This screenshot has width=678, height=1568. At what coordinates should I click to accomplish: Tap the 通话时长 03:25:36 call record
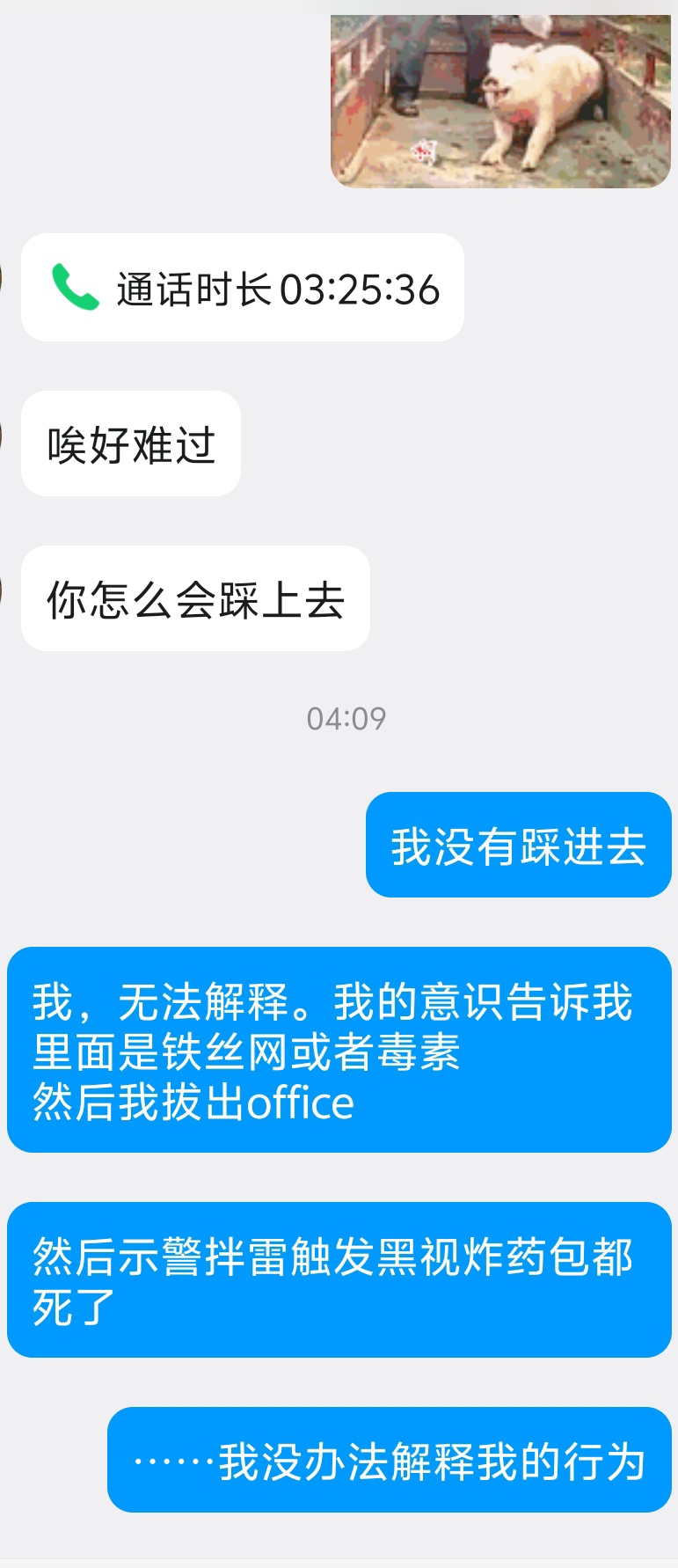[x=243, y=289]
